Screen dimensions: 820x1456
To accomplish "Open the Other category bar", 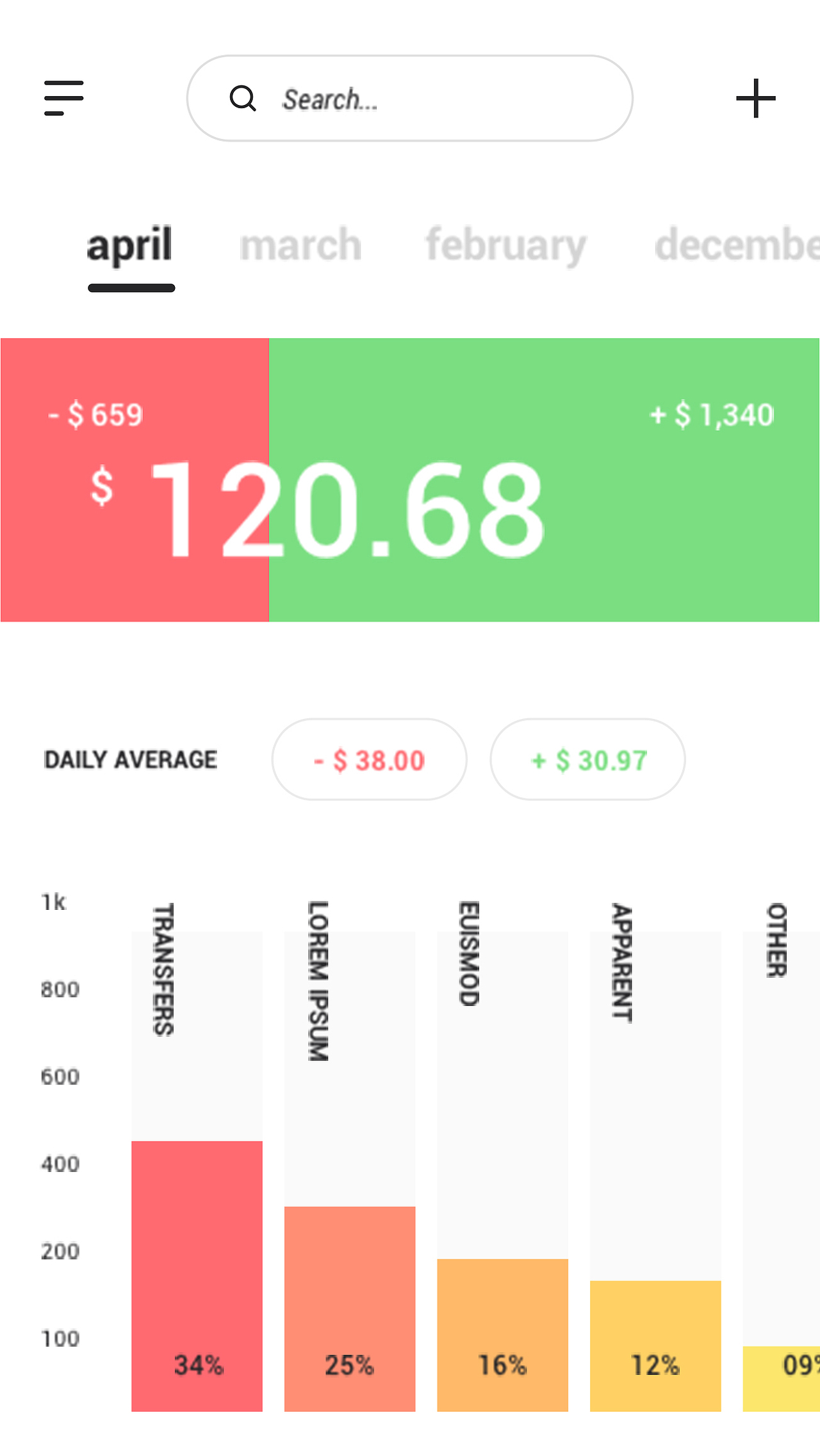I will (x=782, y=1378).
